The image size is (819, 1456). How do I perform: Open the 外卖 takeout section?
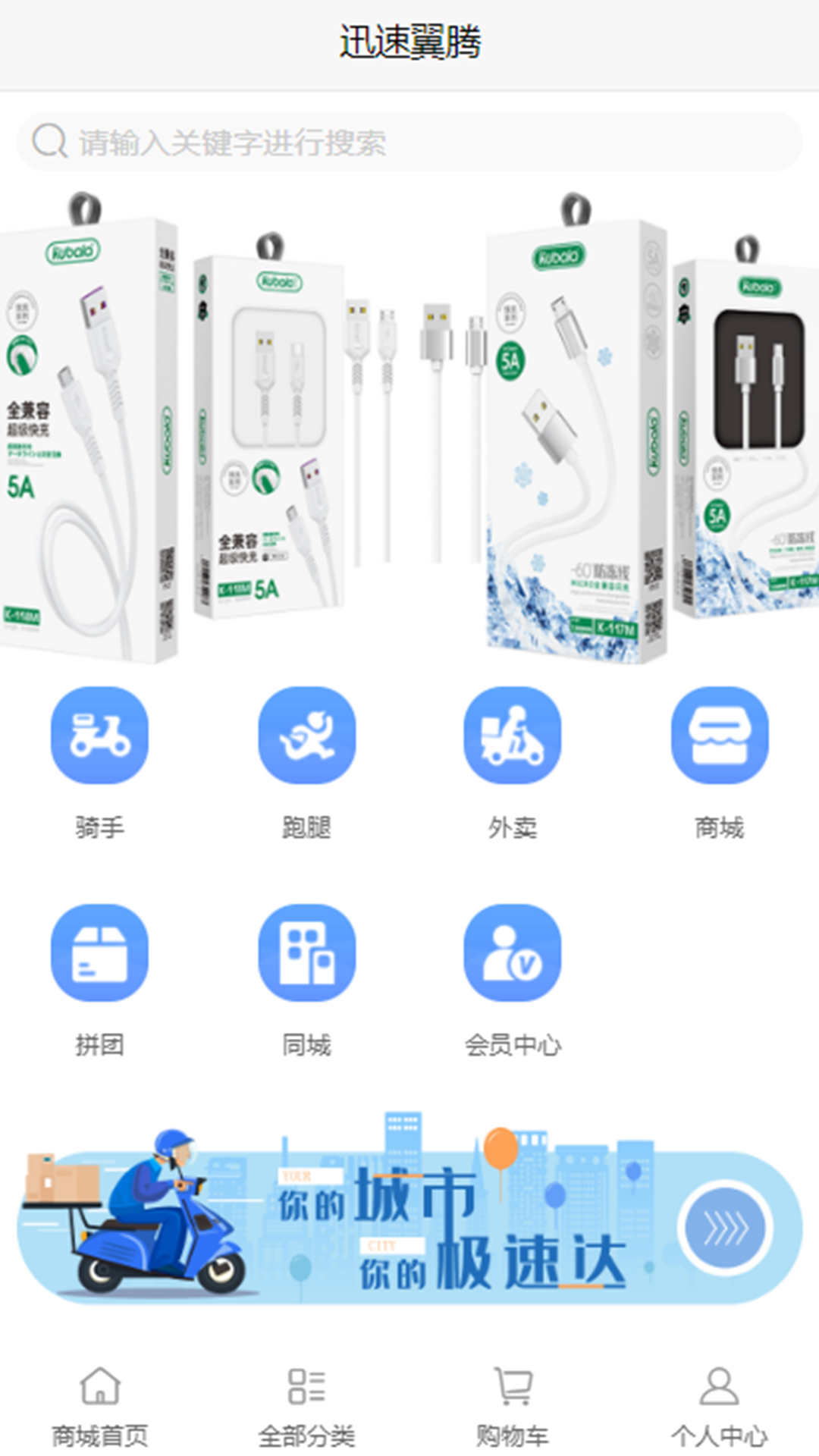click(x=513, y=763)
